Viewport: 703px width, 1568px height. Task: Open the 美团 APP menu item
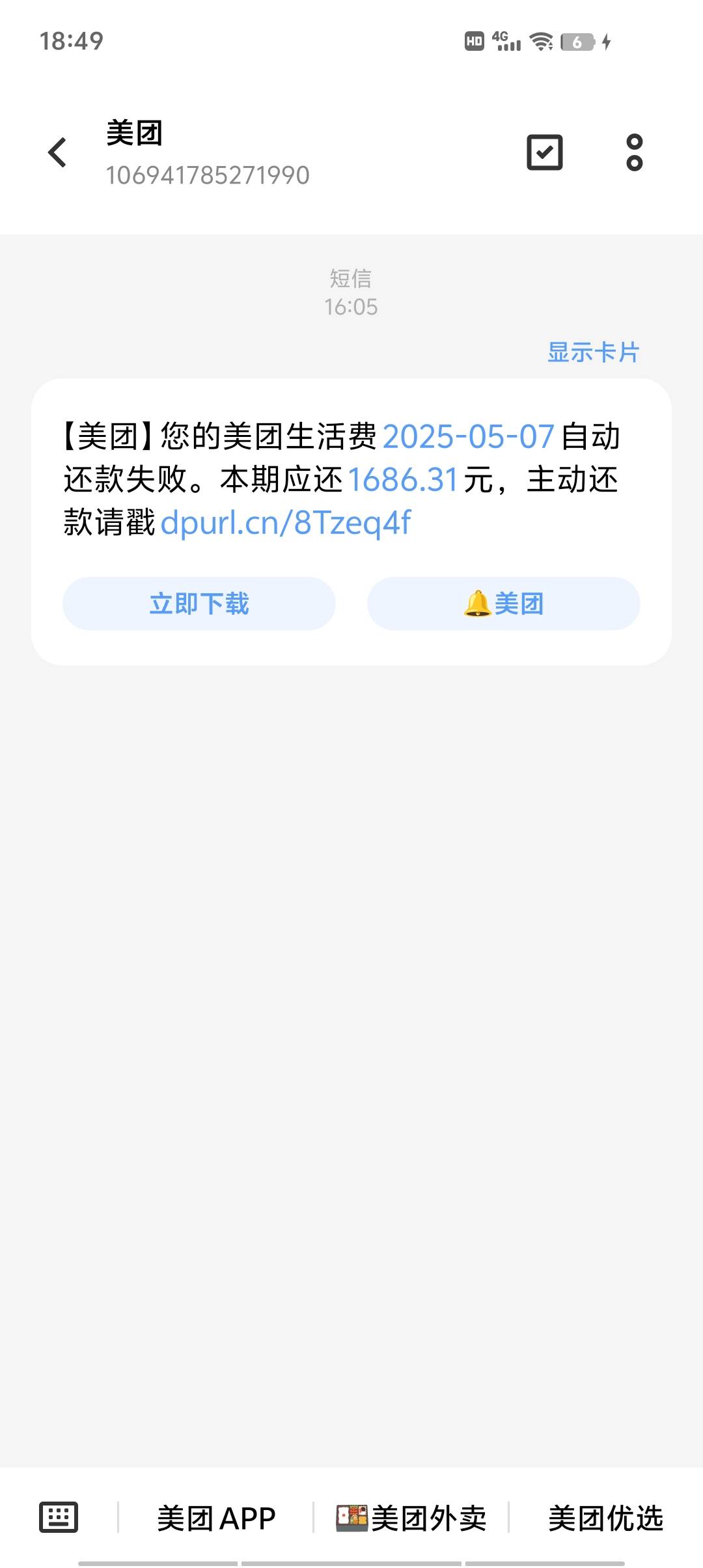(216, 1518)
